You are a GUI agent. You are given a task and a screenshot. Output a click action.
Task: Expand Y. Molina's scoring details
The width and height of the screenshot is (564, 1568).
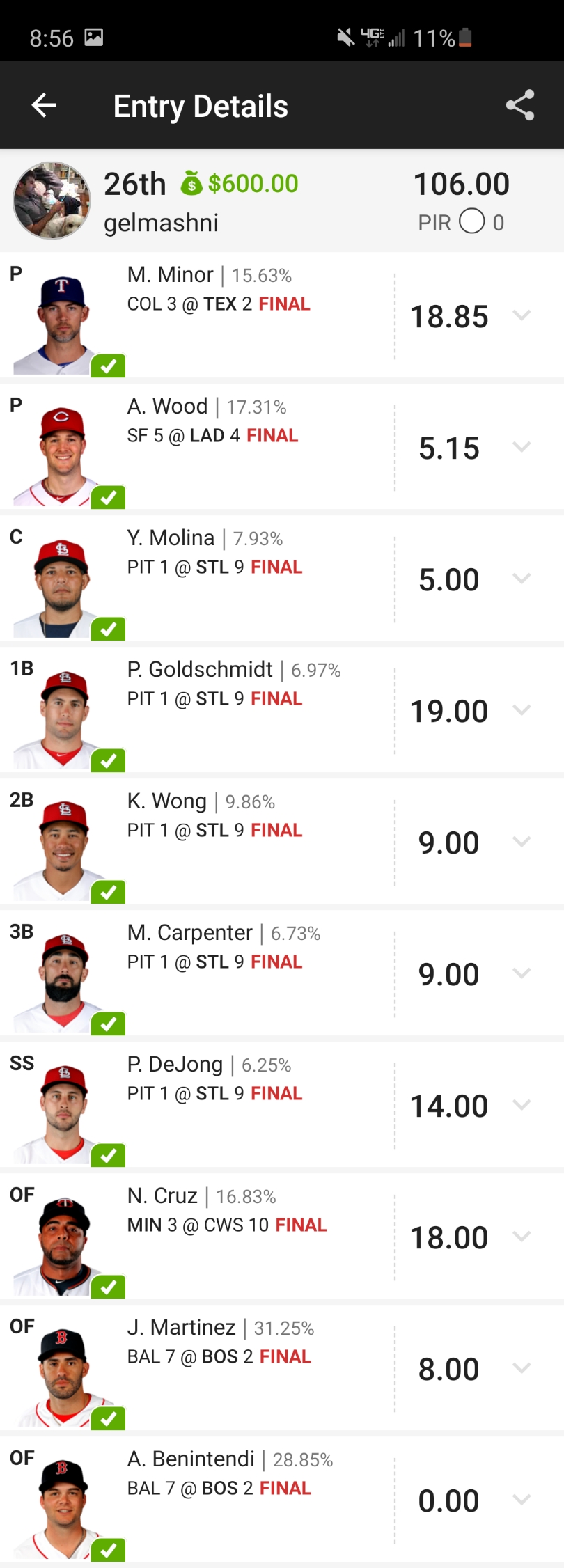click(522, 579)
